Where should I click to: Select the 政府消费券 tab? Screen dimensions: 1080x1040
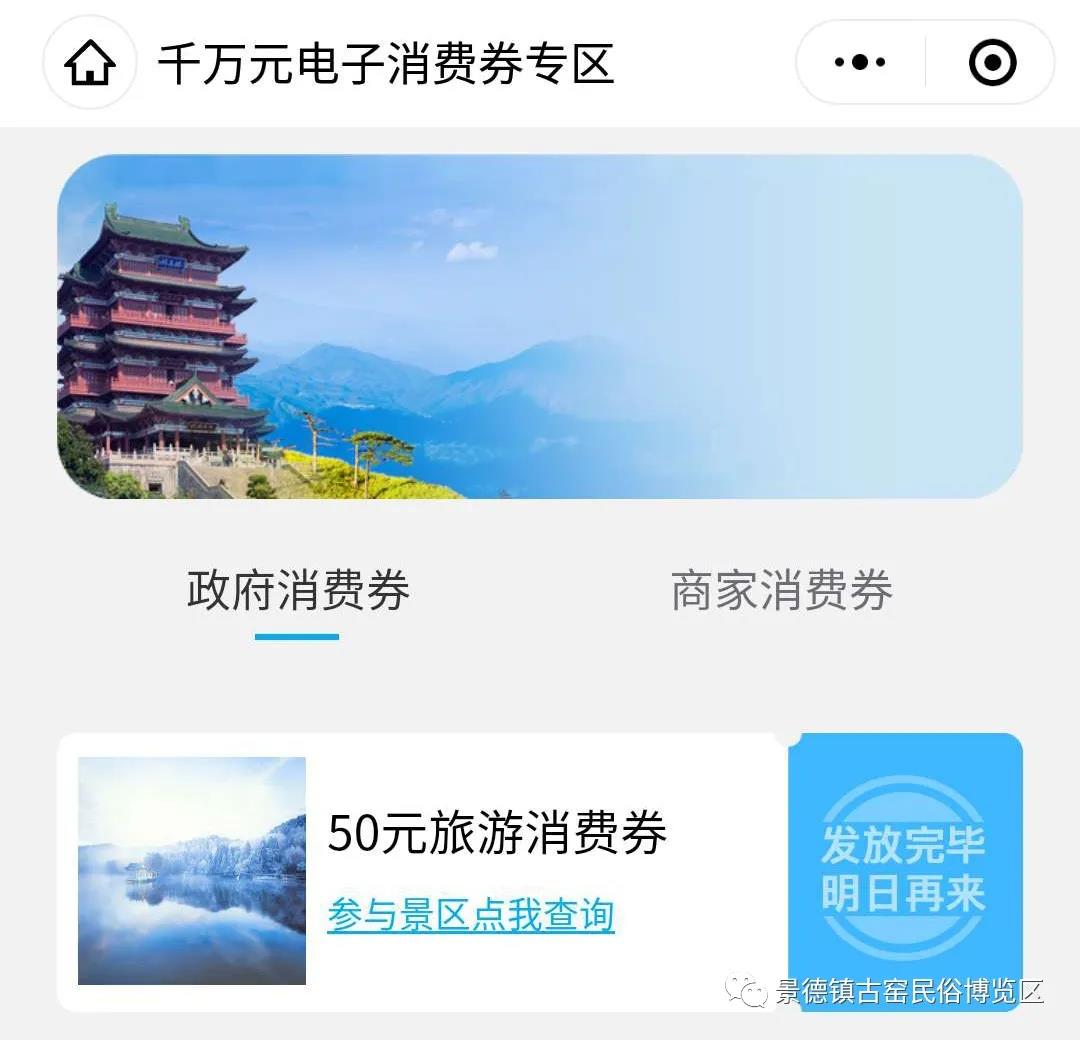[x=298, y=591]
